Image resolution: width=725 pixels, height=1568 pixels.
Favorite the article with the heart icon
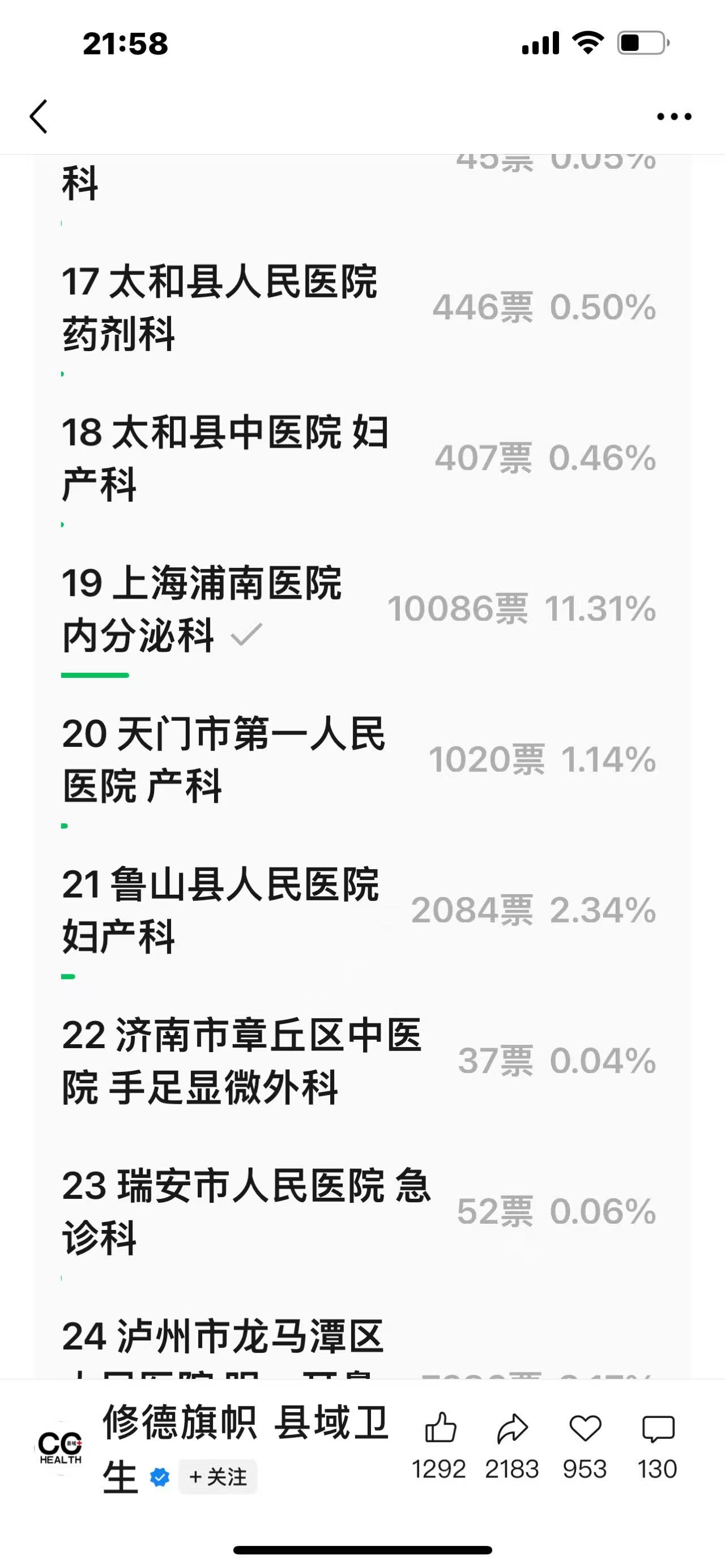click(x=585, y=1428)
